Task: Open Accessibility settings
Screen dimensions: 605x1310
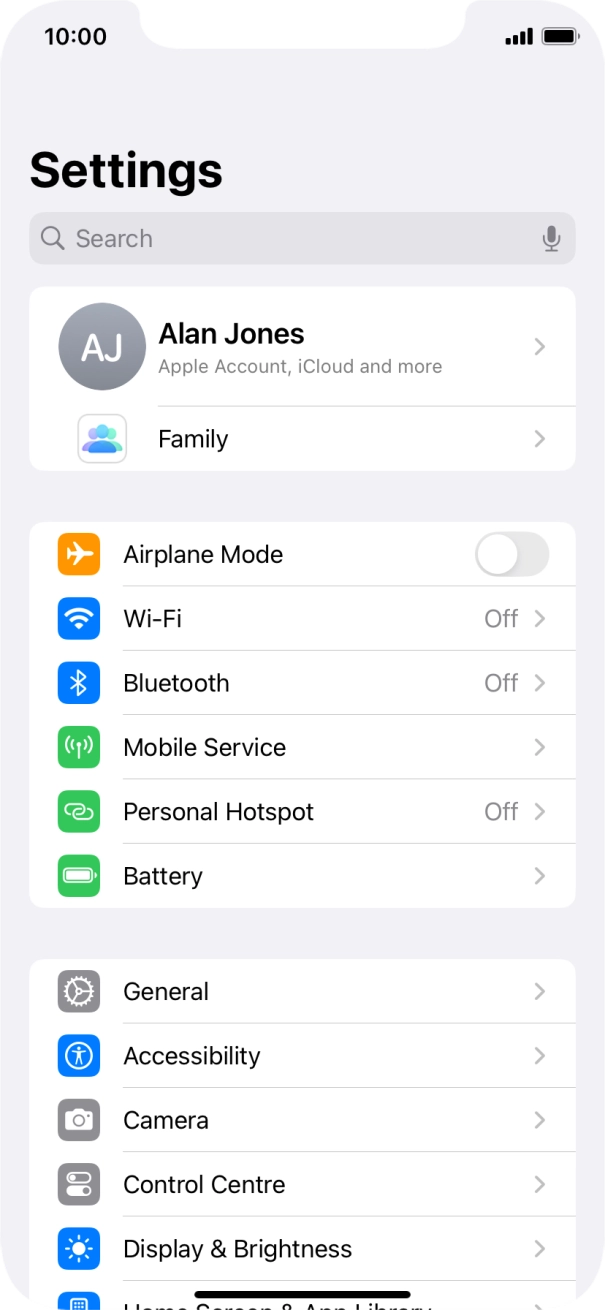Action: tap(302, 1056)
